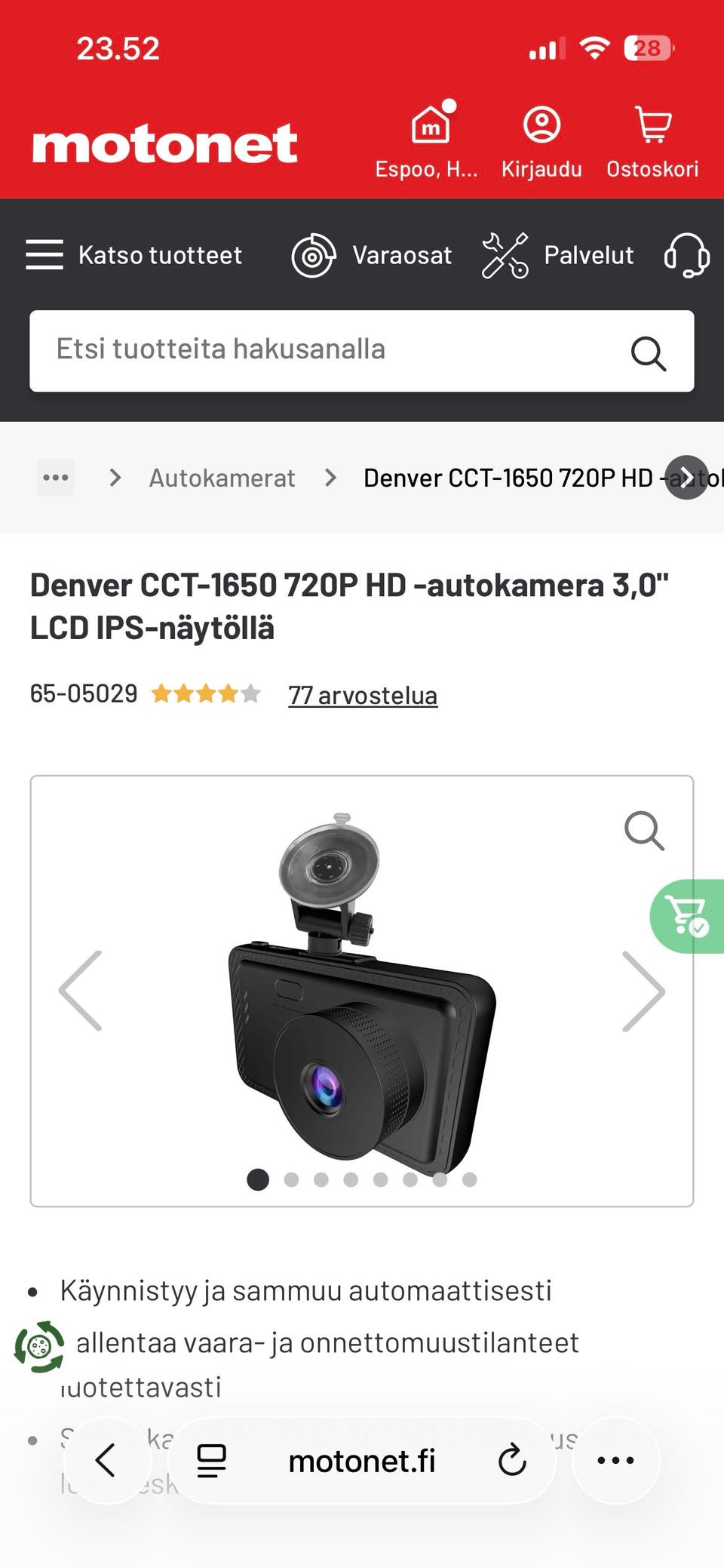This screenshot has height=1568, width=724.
Task: Tap Kirjaudu to sign in
Action: click(541, 140)
